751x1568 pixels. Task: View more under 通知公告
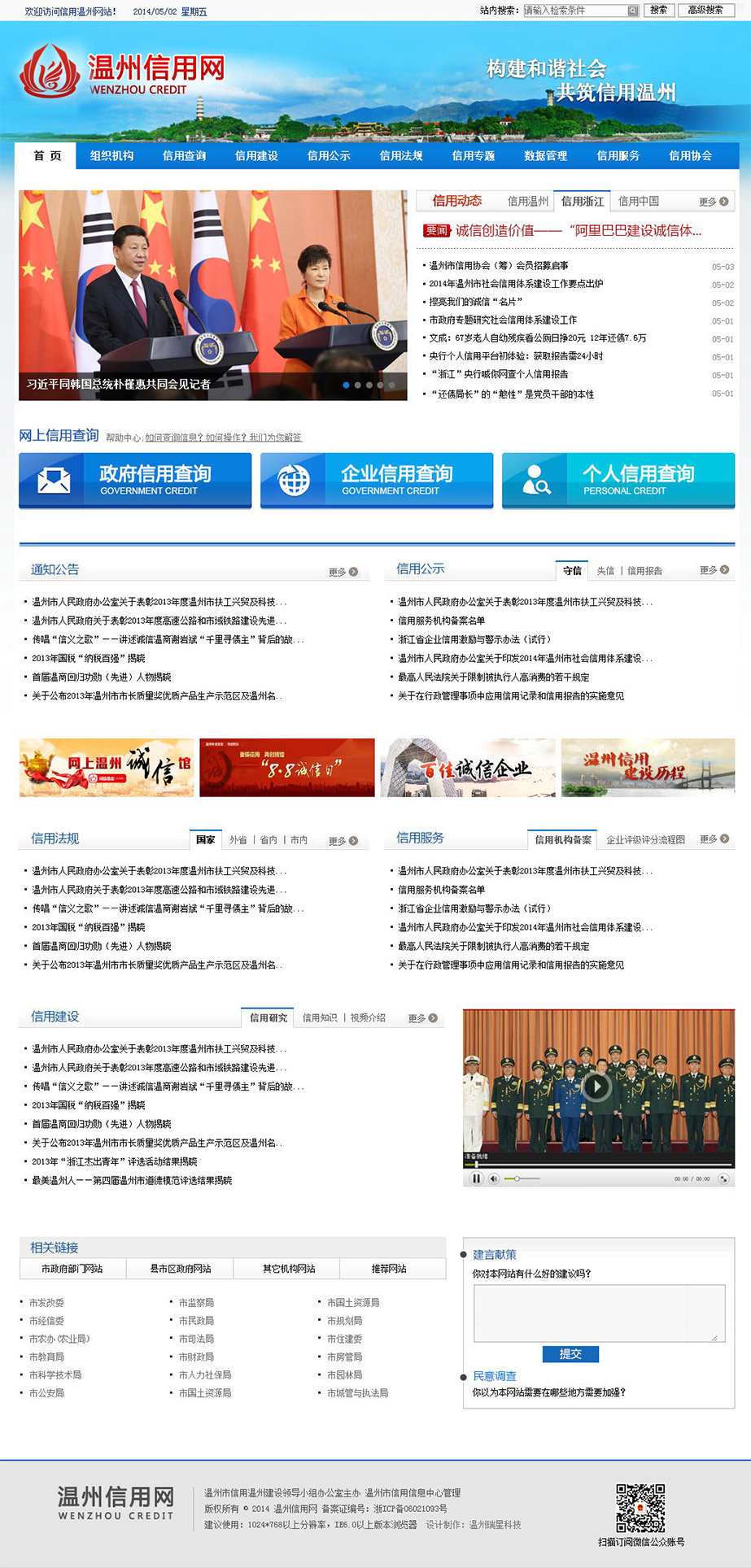[x=343, y=572]
